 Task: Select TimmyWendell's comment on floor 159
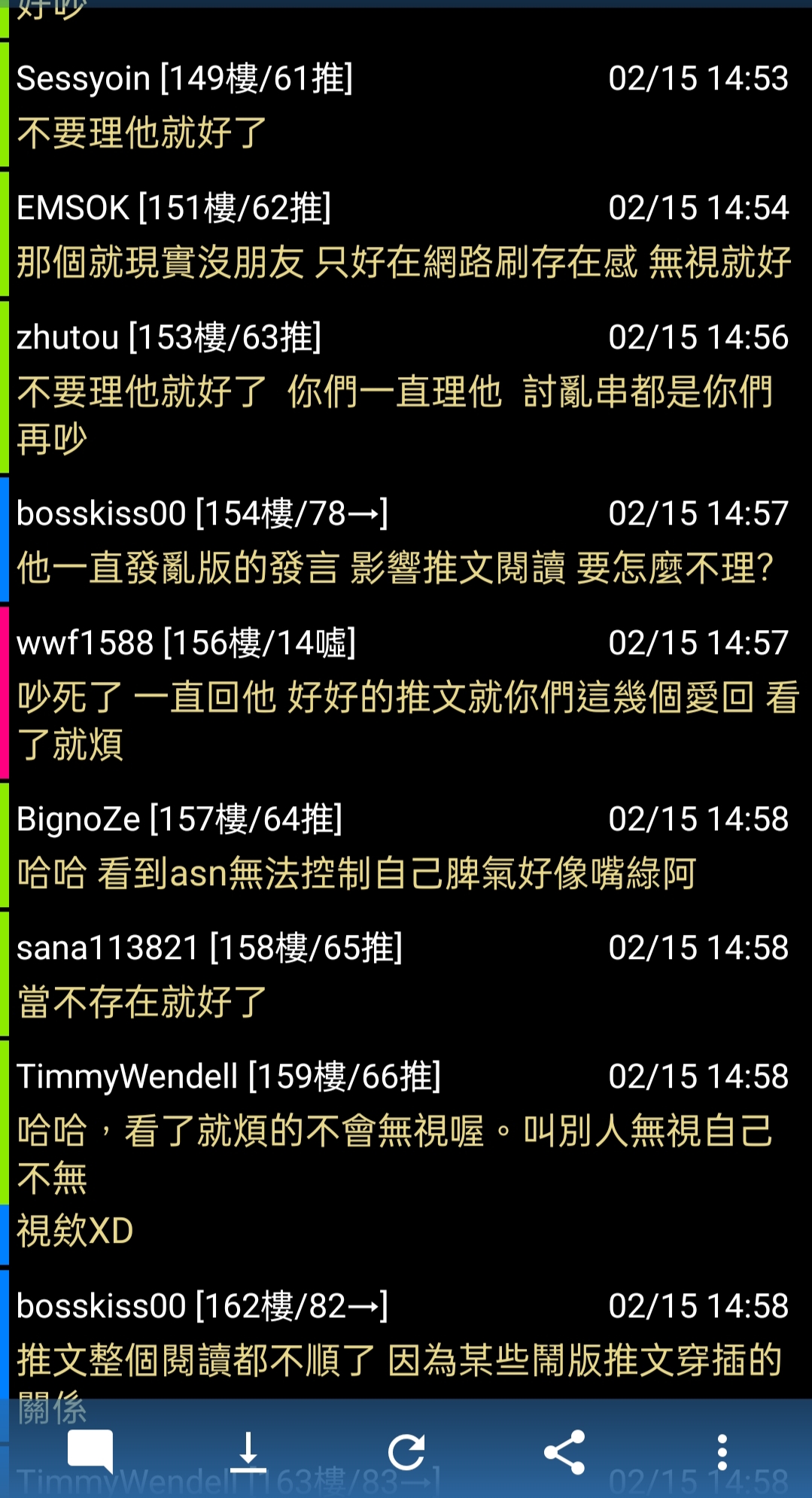[x=406, y=1153]
